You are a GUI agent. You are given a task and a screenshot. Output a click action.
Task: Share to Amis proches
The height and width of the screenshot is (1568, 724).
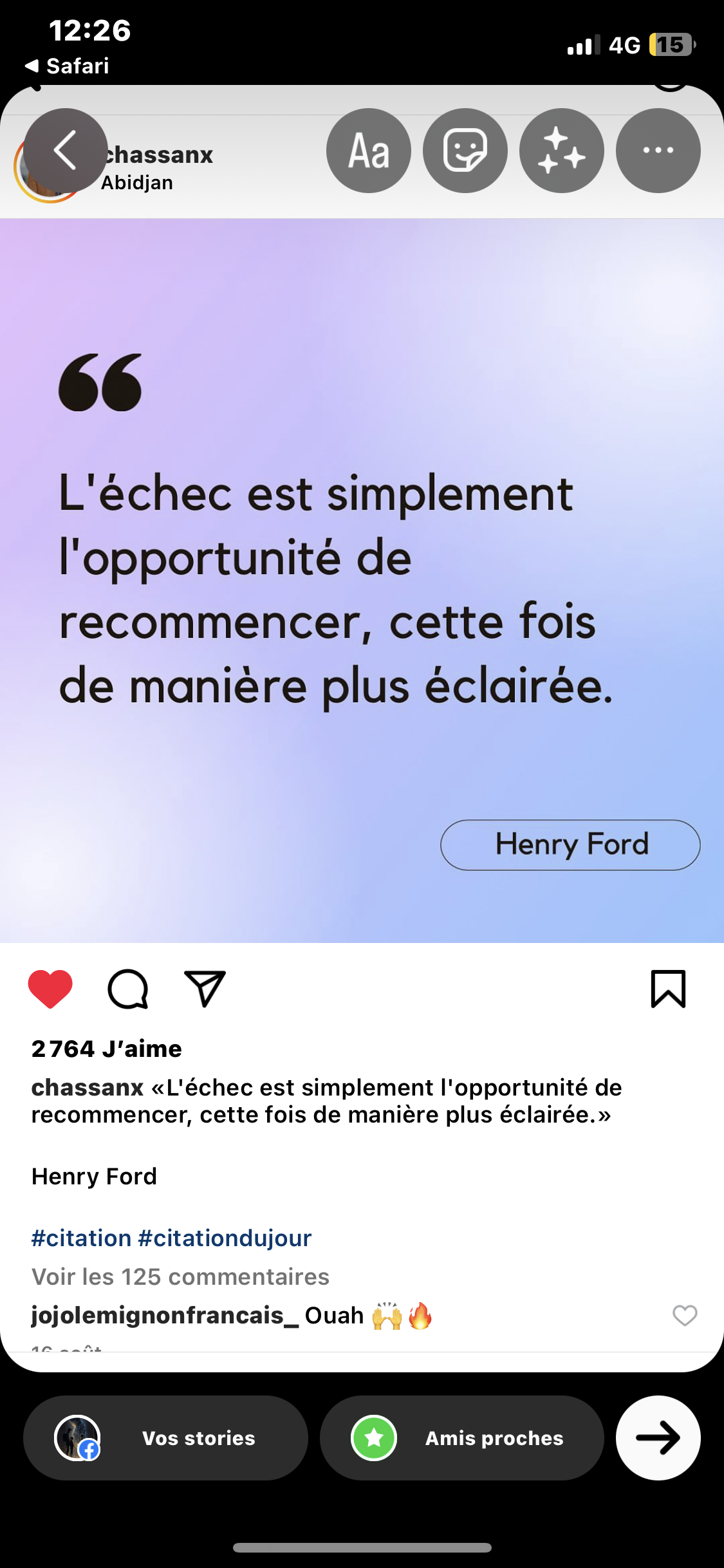pos(461,1438)
